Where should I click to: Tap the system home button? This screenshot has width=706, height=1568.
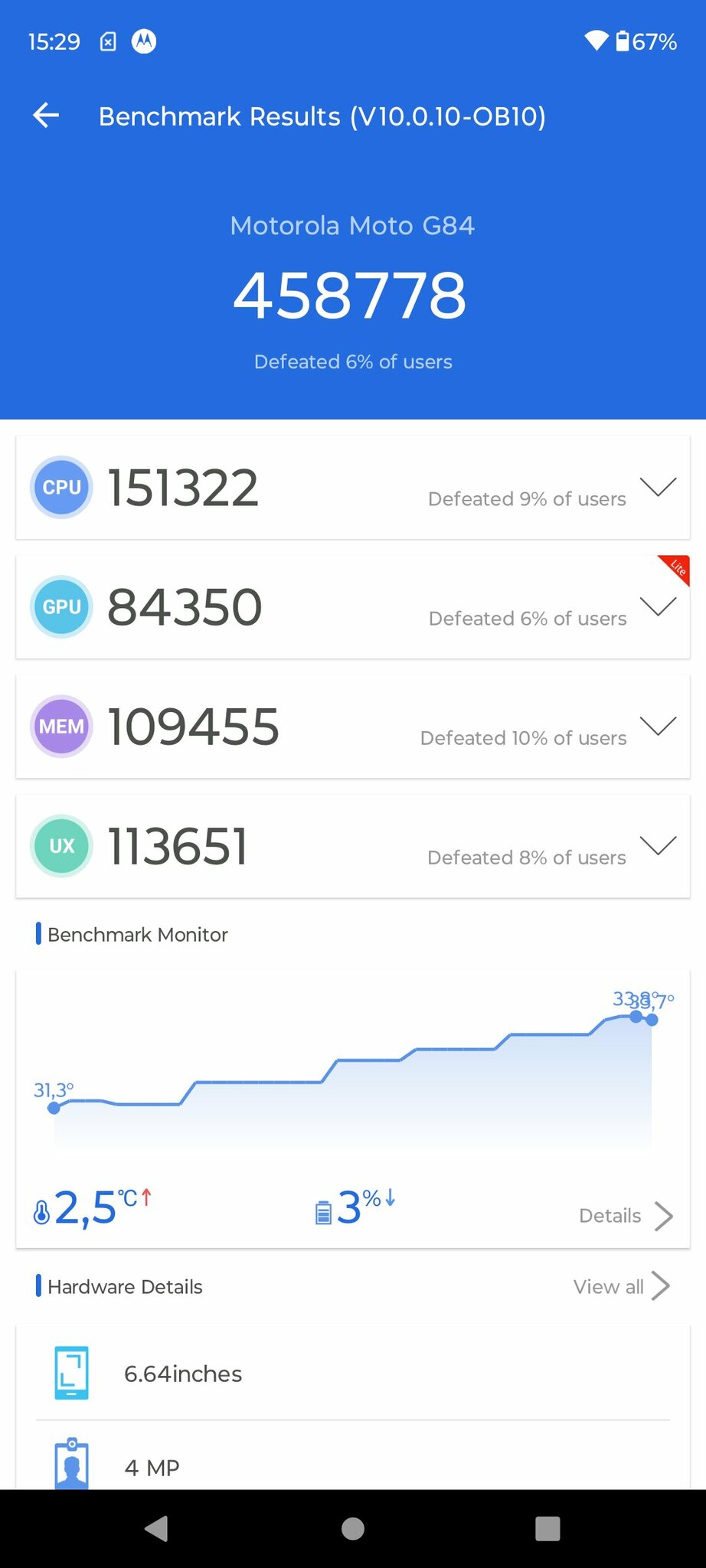(x=353, y=1529)
